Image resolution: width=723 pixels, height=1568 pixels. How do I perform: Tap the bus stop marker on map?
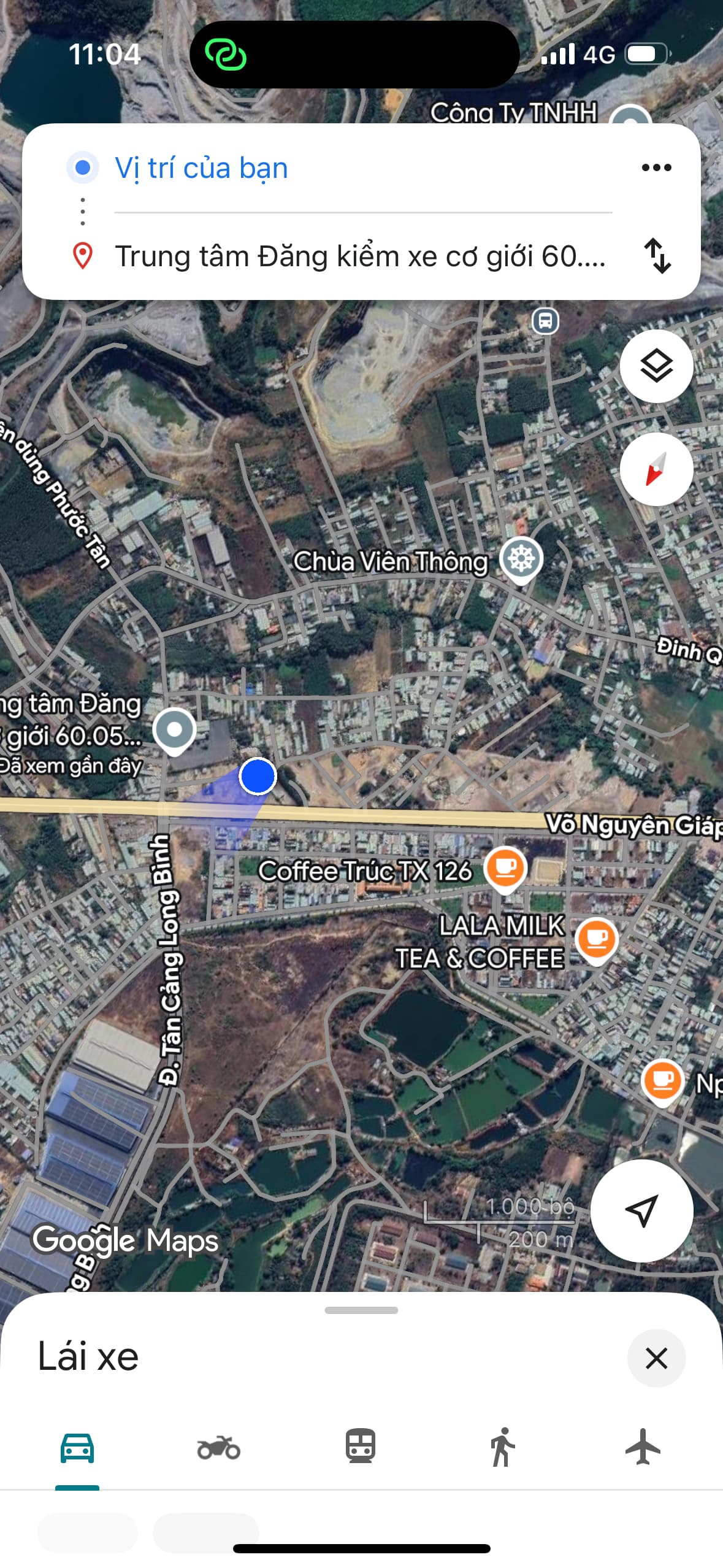pos(545,320)
